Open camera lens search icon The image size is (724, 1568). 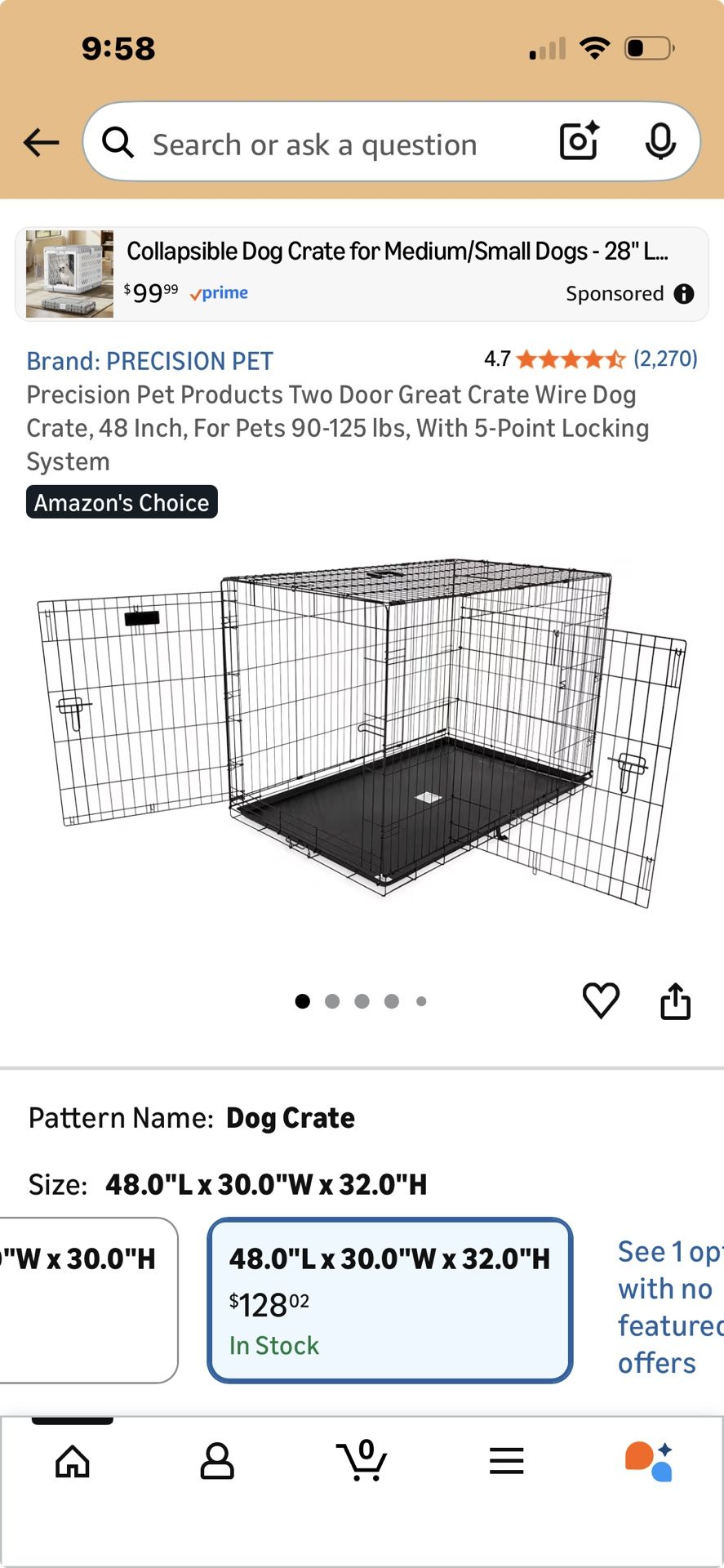[579, 141]
